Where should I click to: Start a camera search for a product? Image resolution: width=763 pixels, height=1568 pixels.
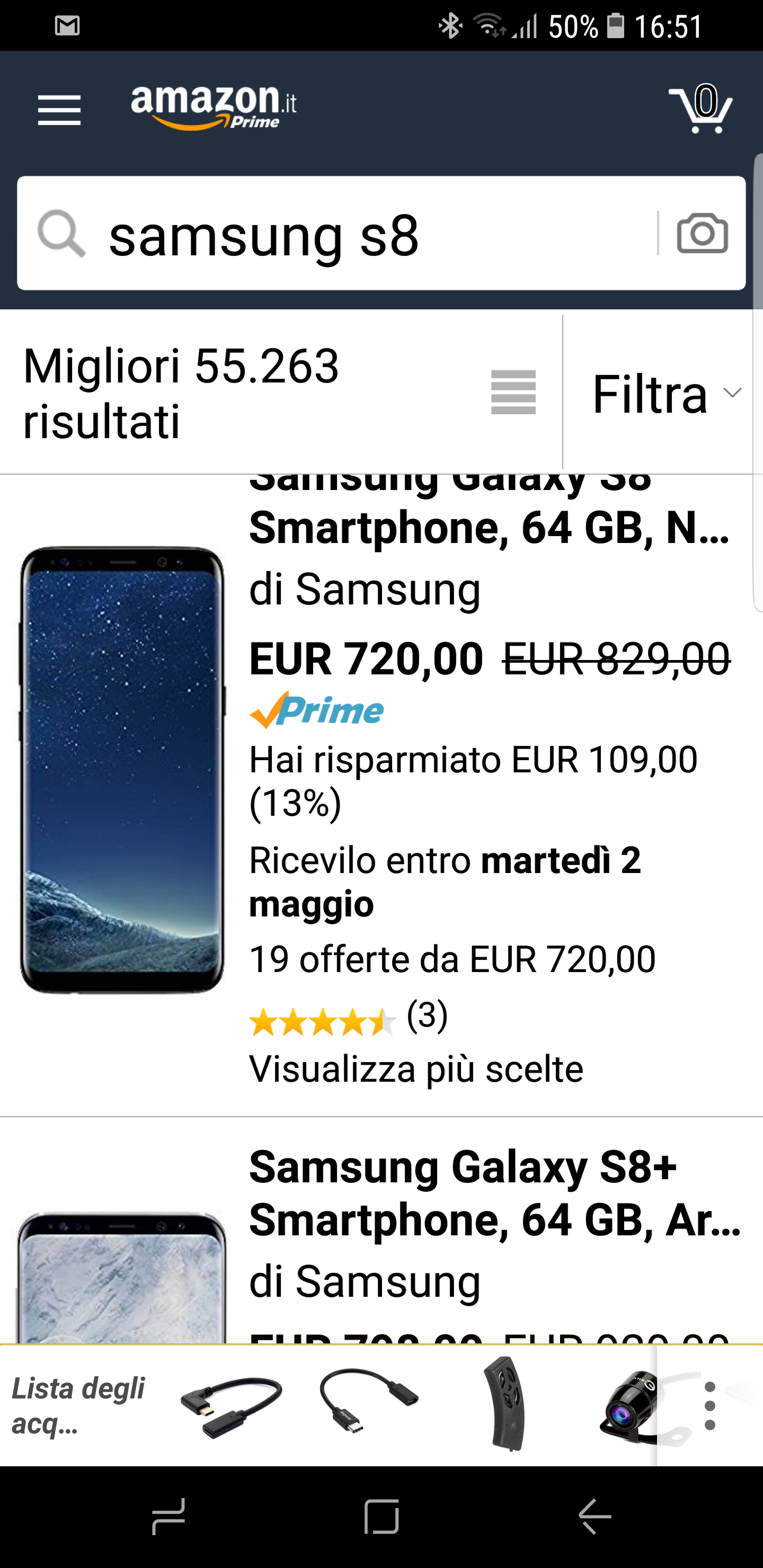tap(702, 233)
